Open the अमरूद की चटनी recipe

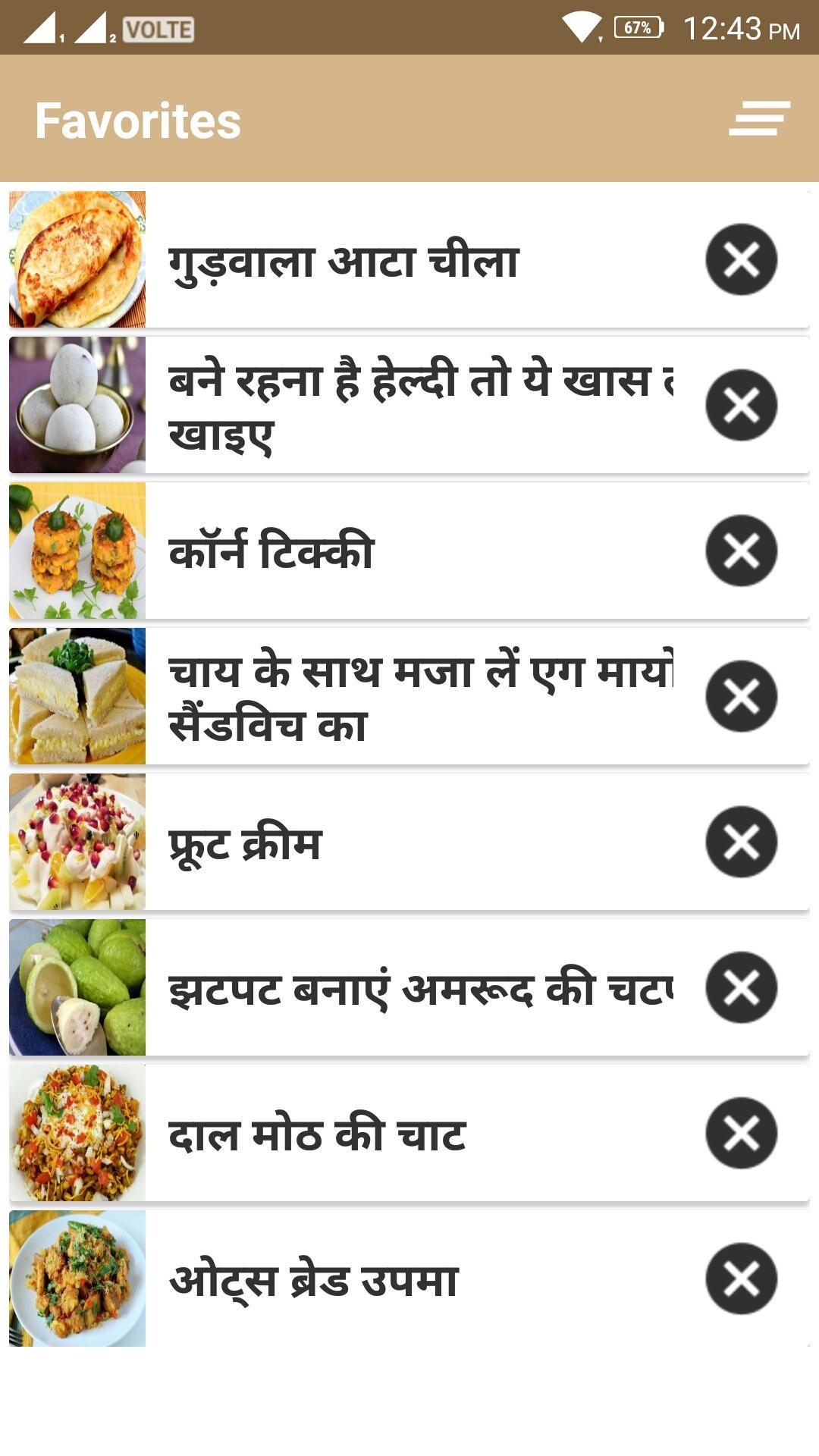419,988
